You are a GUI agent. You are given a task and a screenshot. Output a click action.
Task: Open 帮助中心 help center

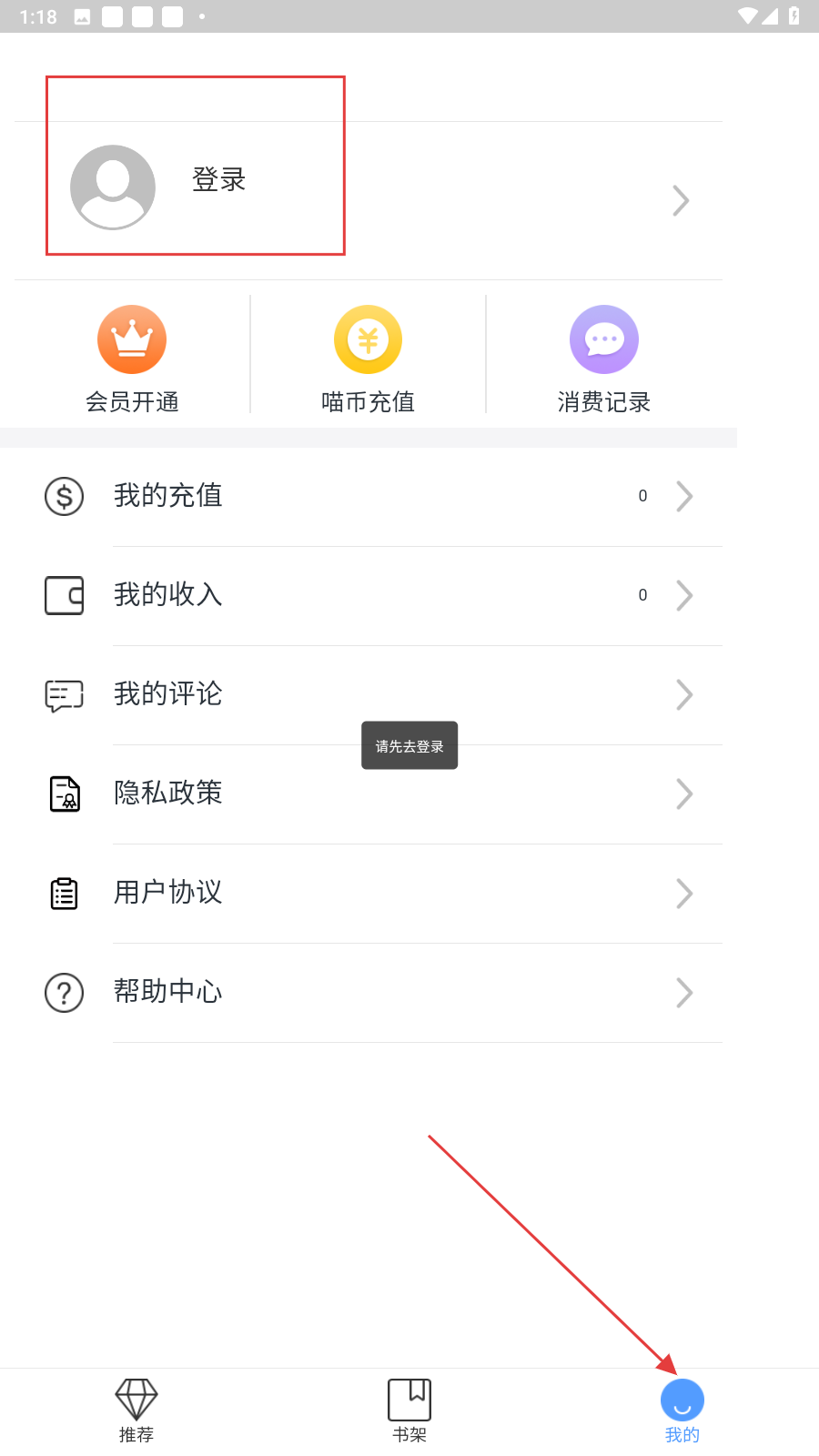click(369, 993)
